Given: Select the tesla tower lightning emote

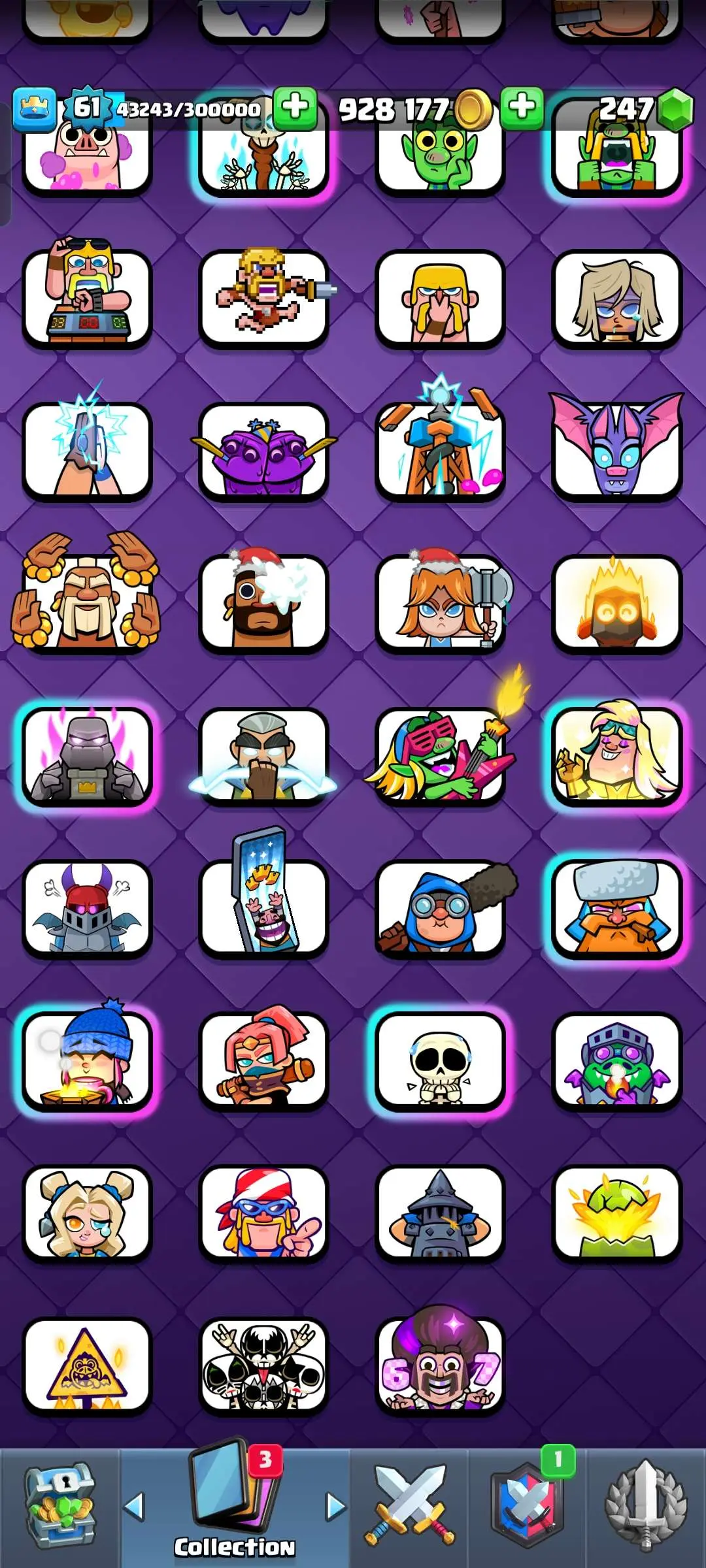Looking at the screenshot, I should pyautogui.click(x=439, y=451).
